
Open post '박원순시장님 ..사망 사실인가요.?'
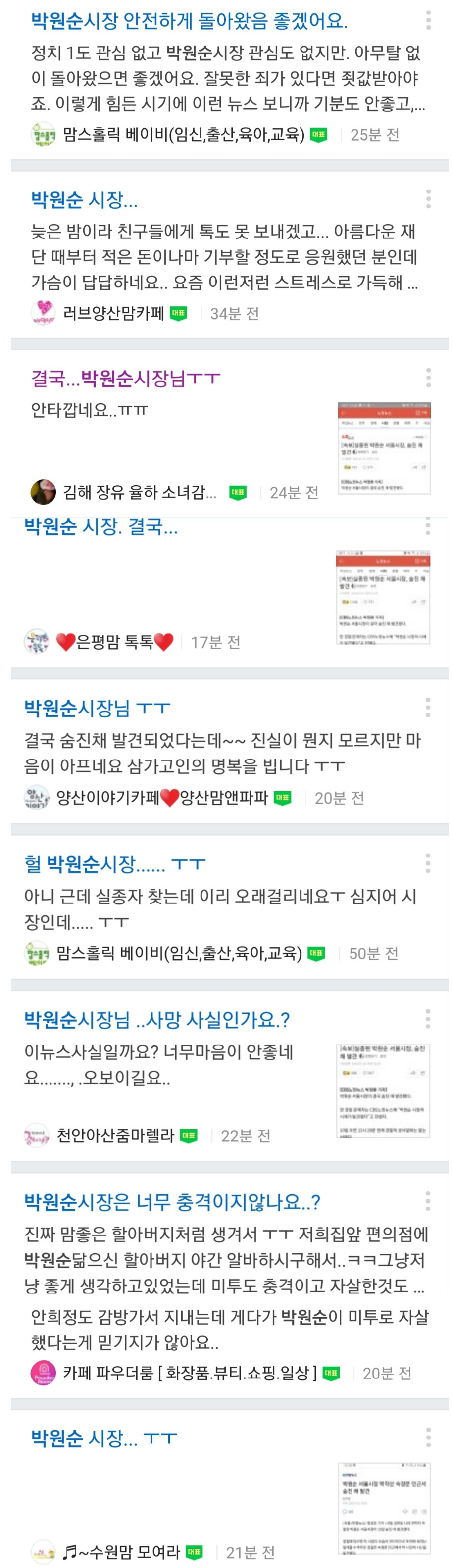[x=157, y=1019]
